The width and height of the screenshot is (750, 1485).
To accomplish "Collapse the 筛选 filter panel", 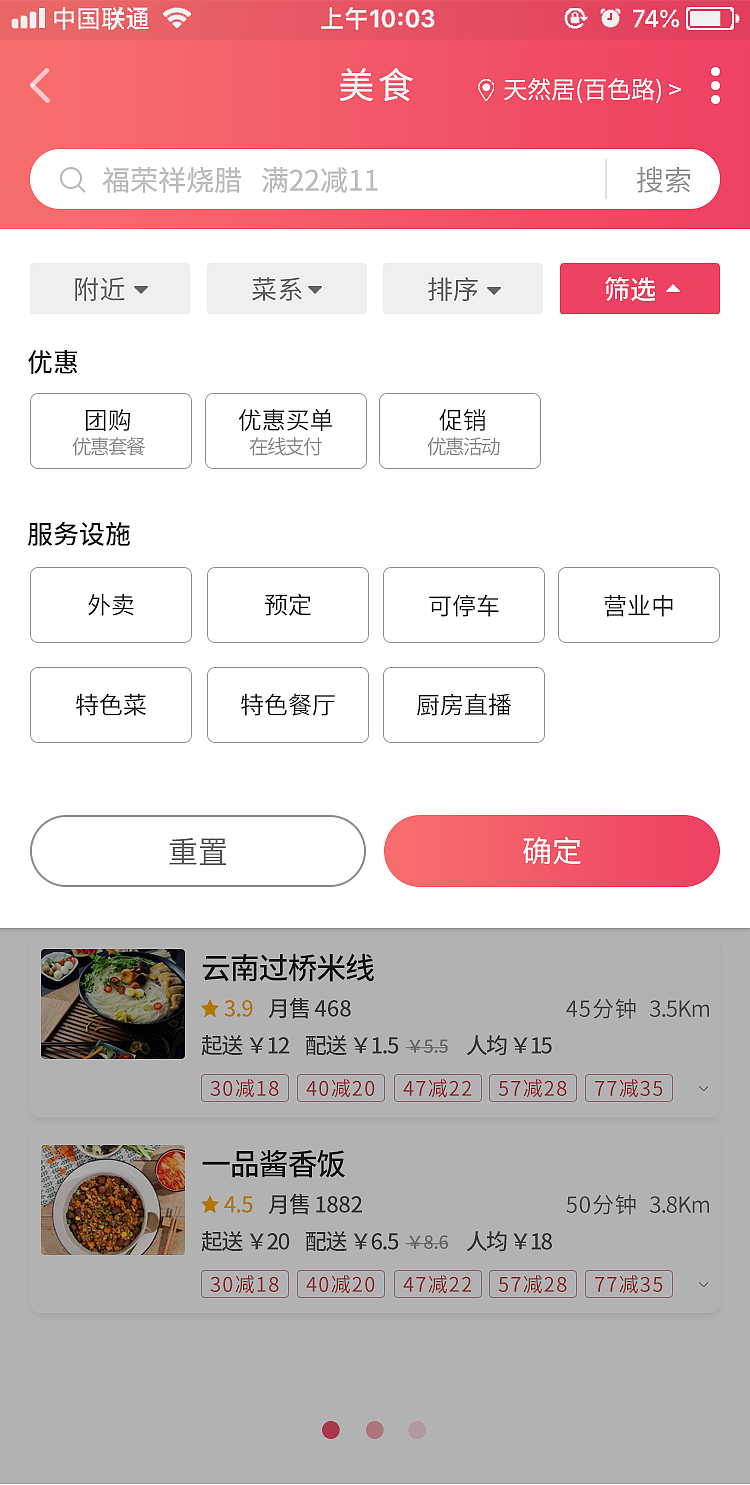I will pyautogui.click(x=639, y=288).
